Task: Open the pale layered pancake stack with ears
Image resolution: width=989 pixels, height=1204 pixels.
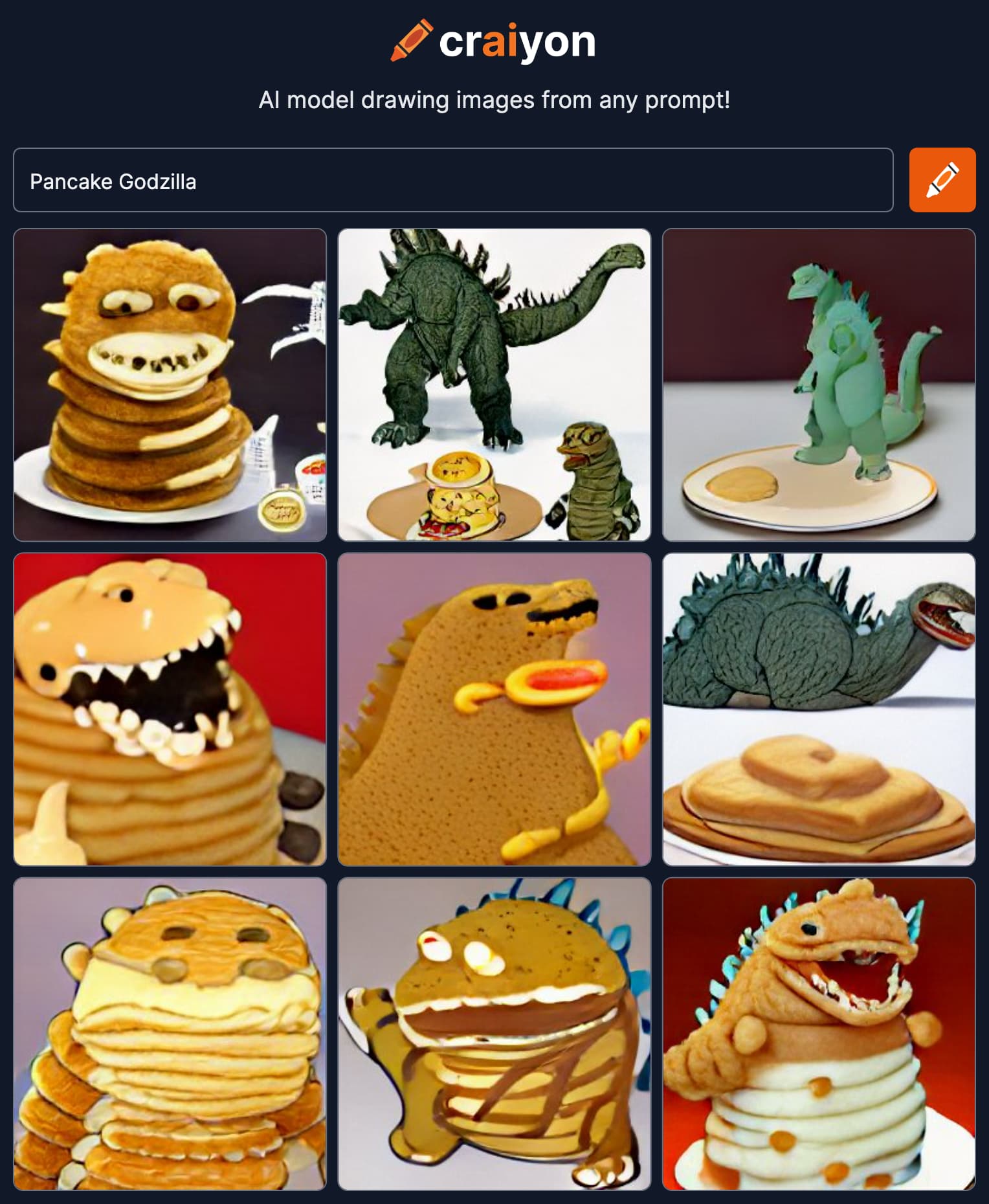Action: pos(170,1034)
